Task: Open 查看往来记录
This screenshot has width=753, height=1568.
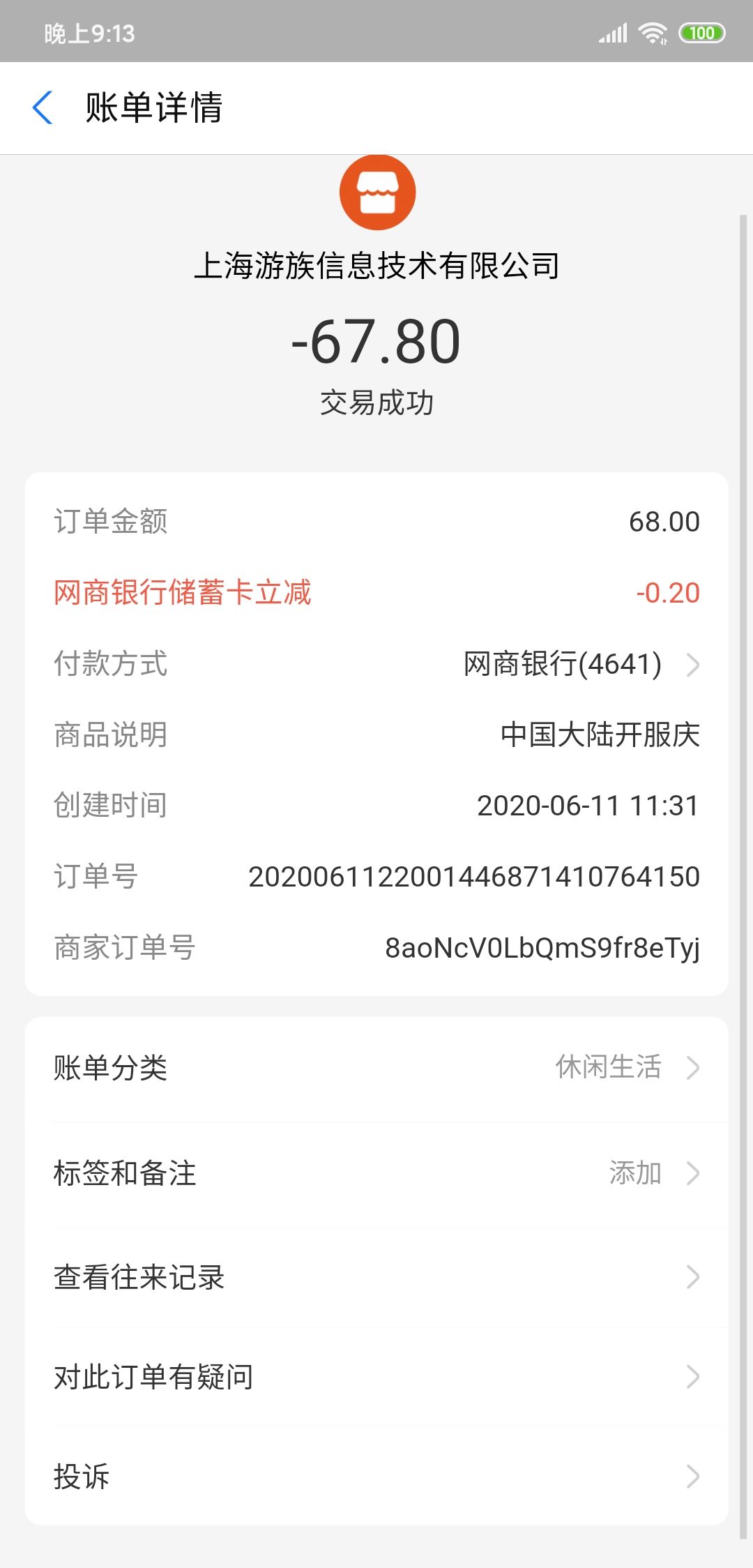Action: (376, 1277)
